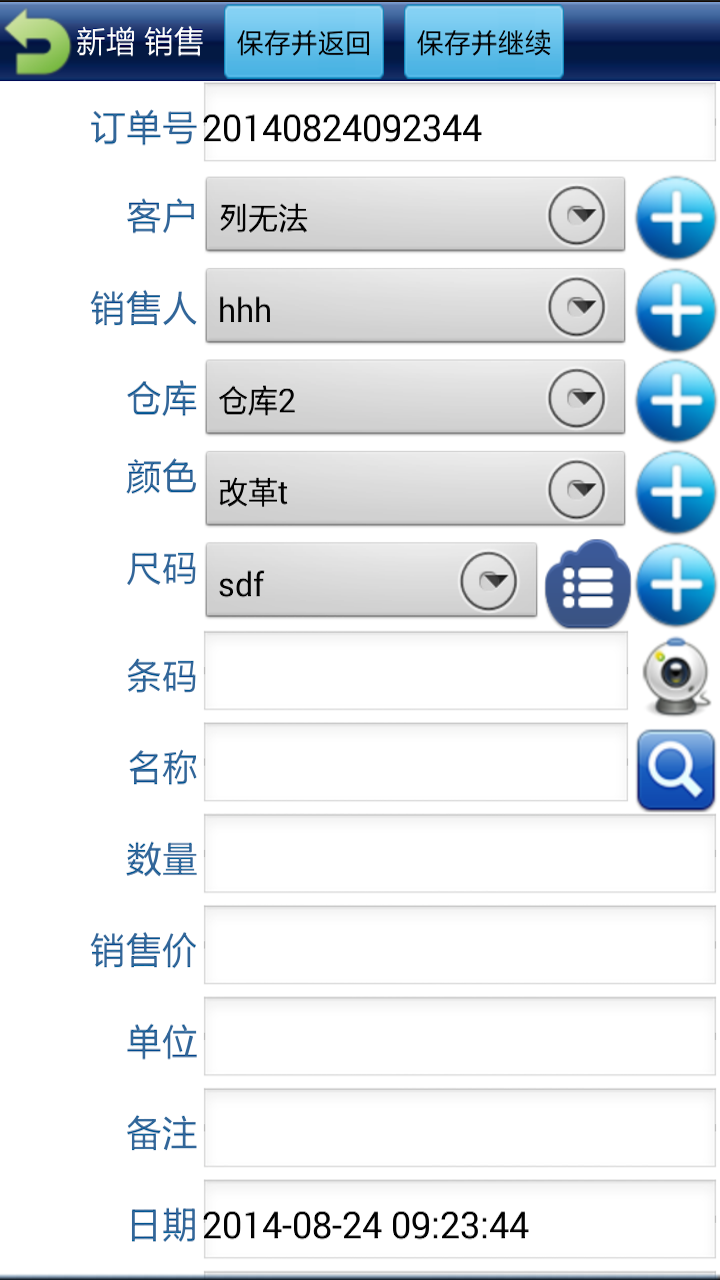This screenshot has height=1280, width=720.
Task: Tap the plus icon beside the 尺码 dropdown
Action: coord(676,584)
